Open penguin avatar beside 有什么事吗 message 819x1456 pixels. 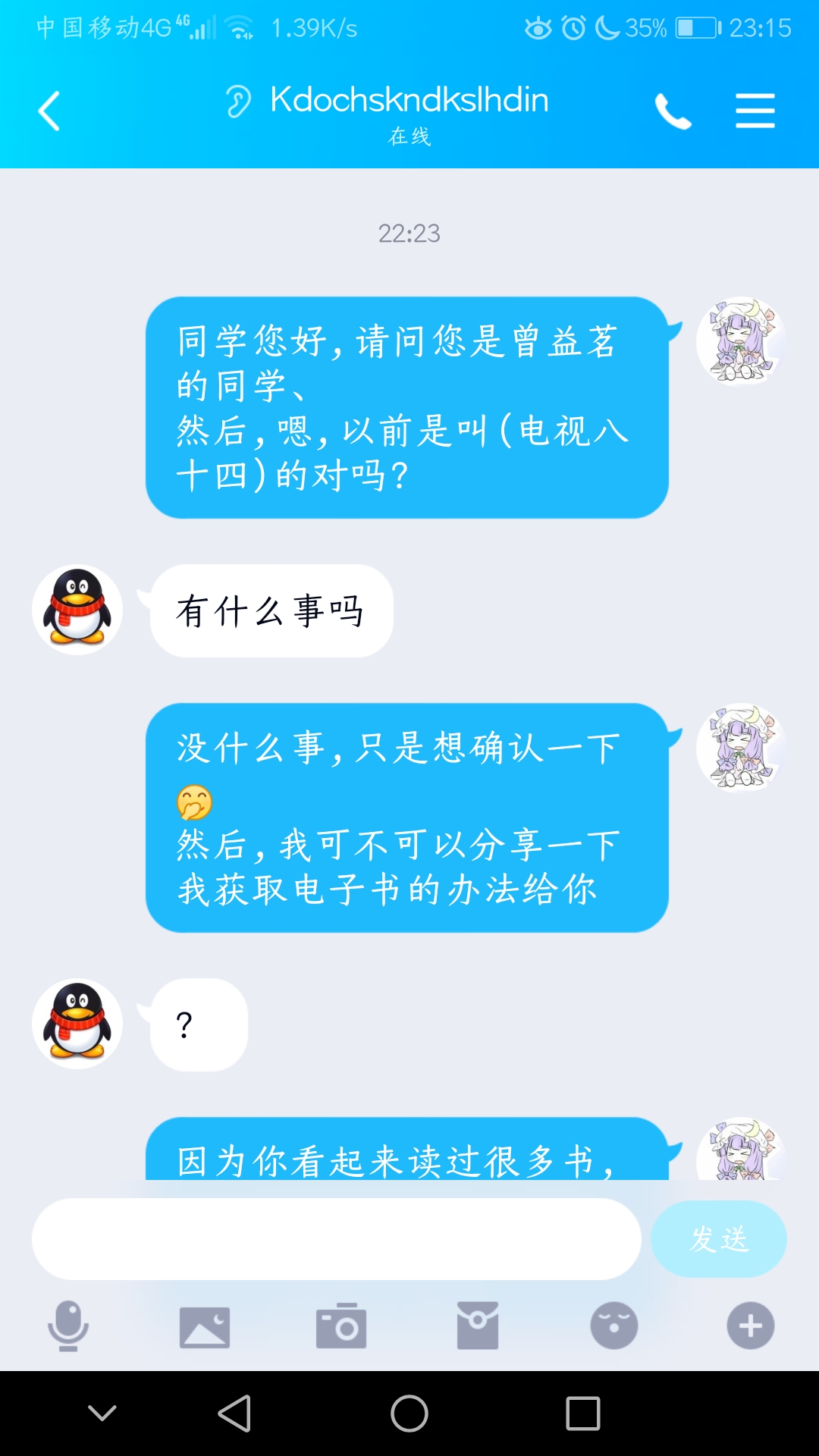(x=77, y=610)
